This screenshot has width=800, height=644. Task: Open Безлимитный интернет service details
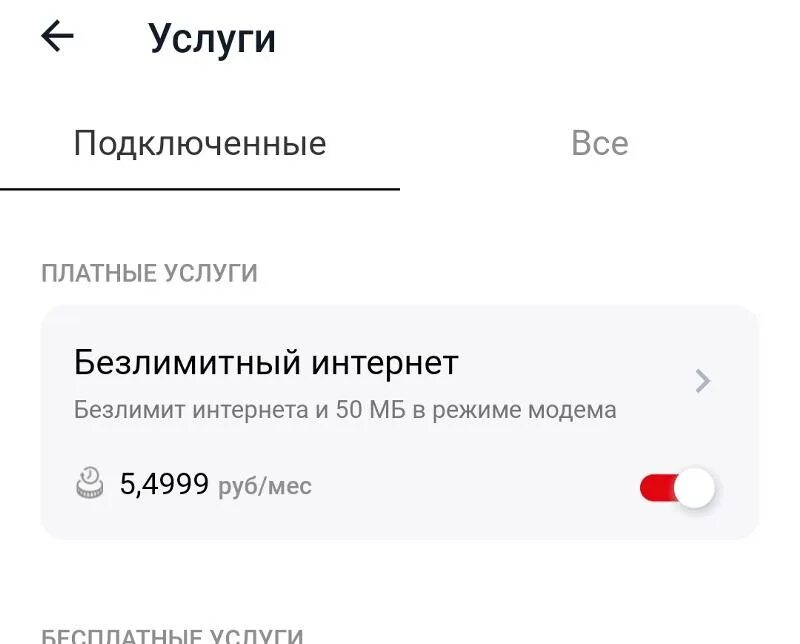click(x=702, y=381)
